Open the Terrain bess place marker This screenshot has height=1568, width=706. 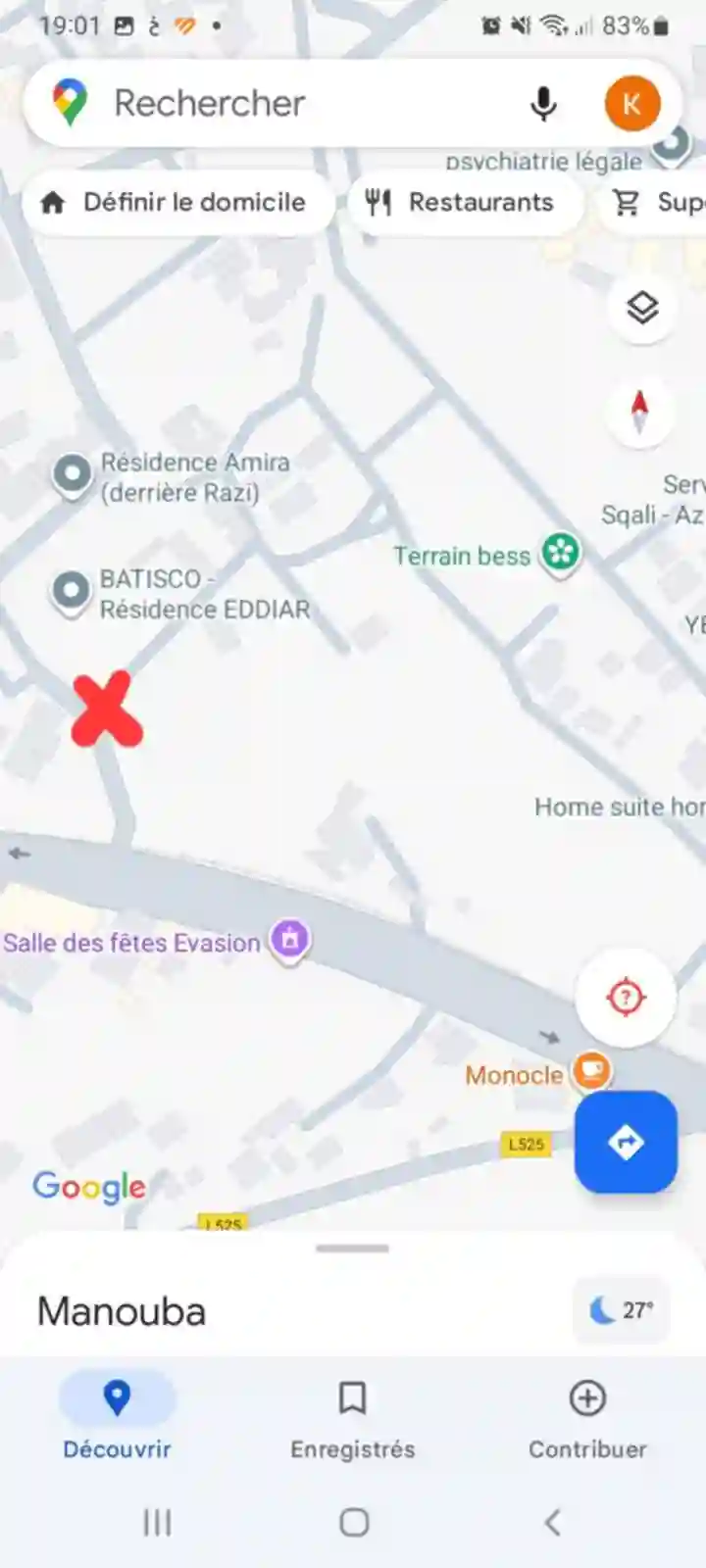pyautogui.click(x=561, y=553)
